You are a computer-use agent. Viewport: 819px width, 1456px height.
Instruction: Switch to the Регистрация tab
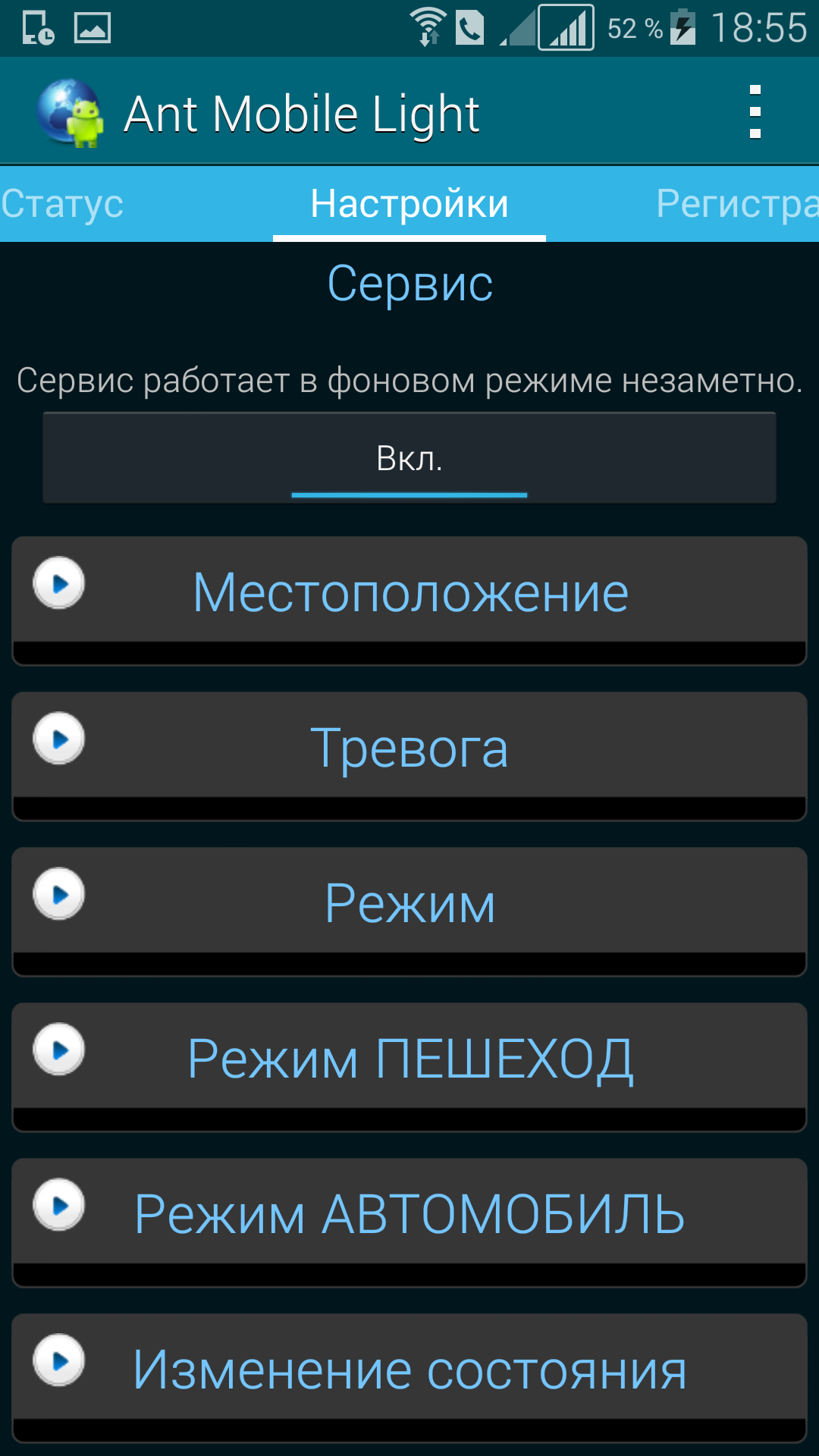[736, 203]
